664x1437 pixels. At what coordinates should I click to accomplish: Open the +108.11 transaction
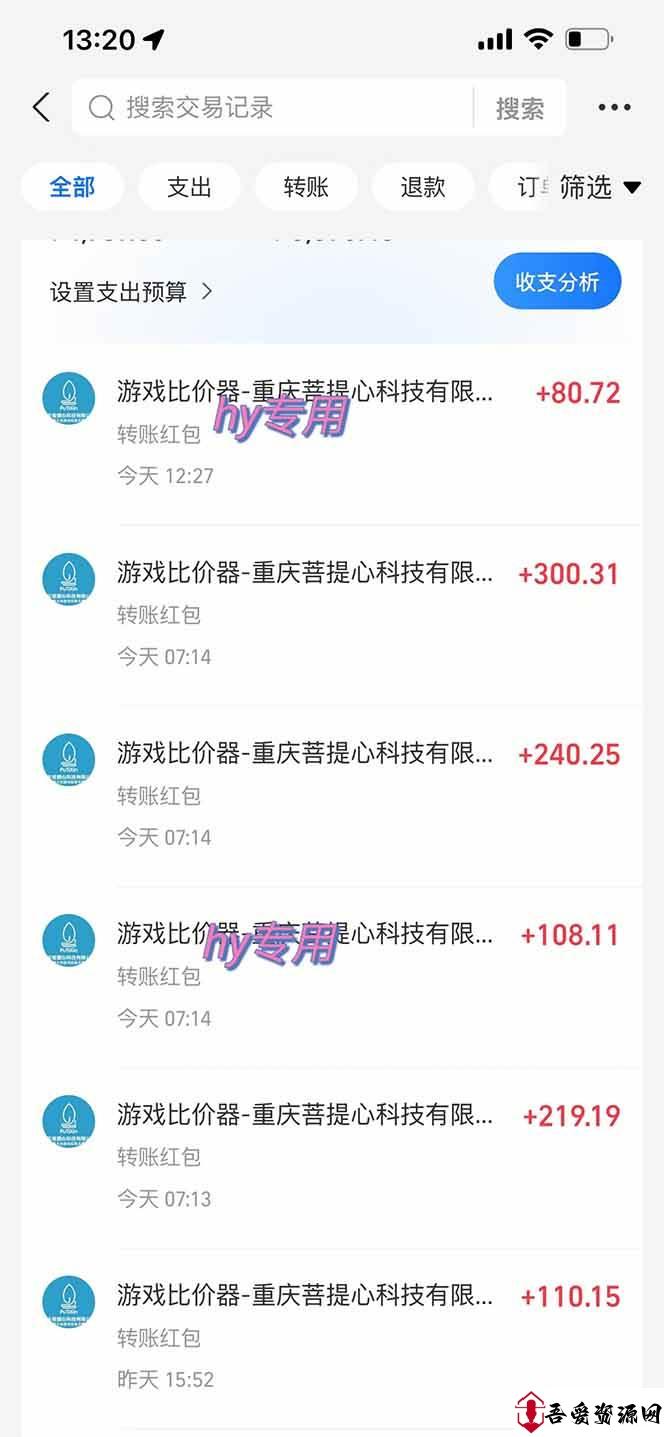point(332,977)
